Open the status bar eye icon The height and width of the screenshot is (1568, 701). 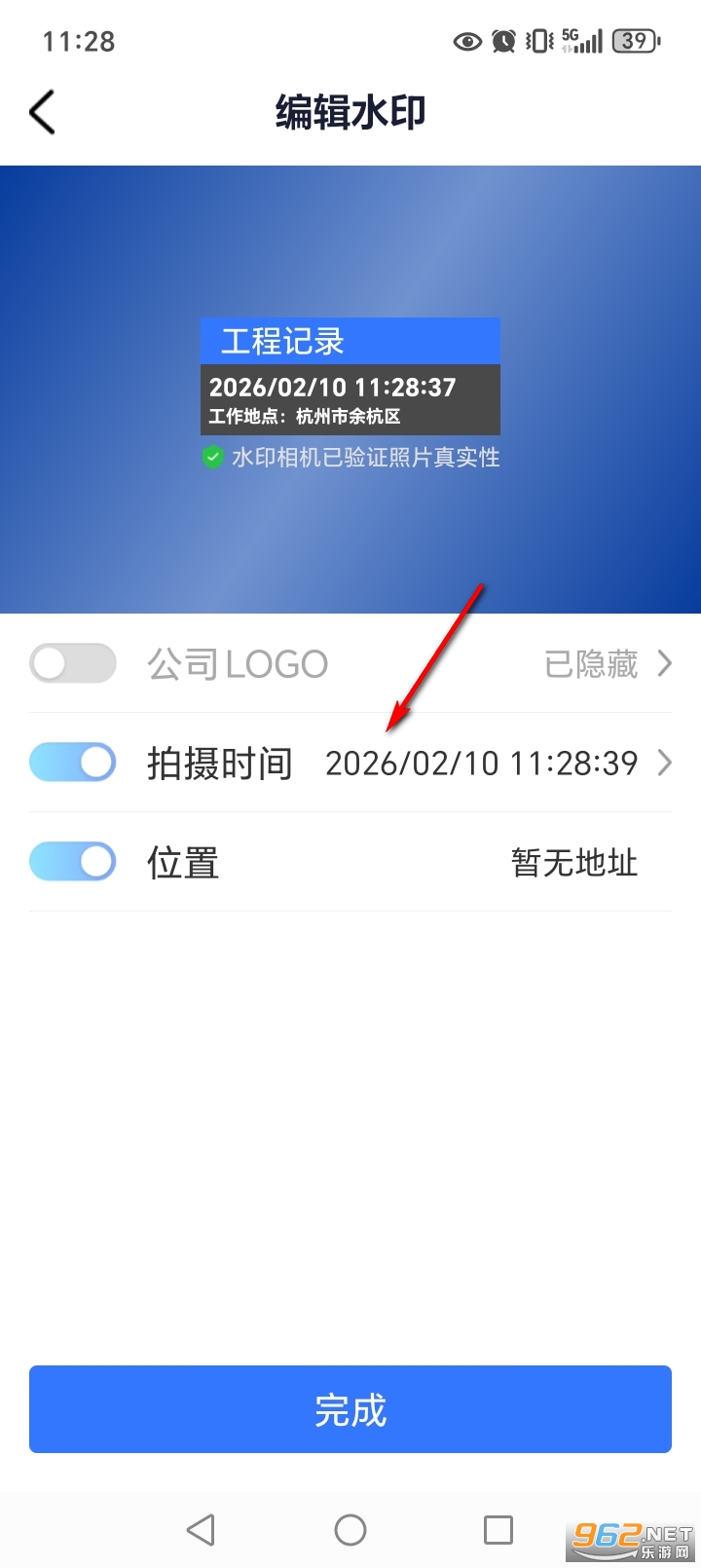pyautogui.click(x=466, y=41)
